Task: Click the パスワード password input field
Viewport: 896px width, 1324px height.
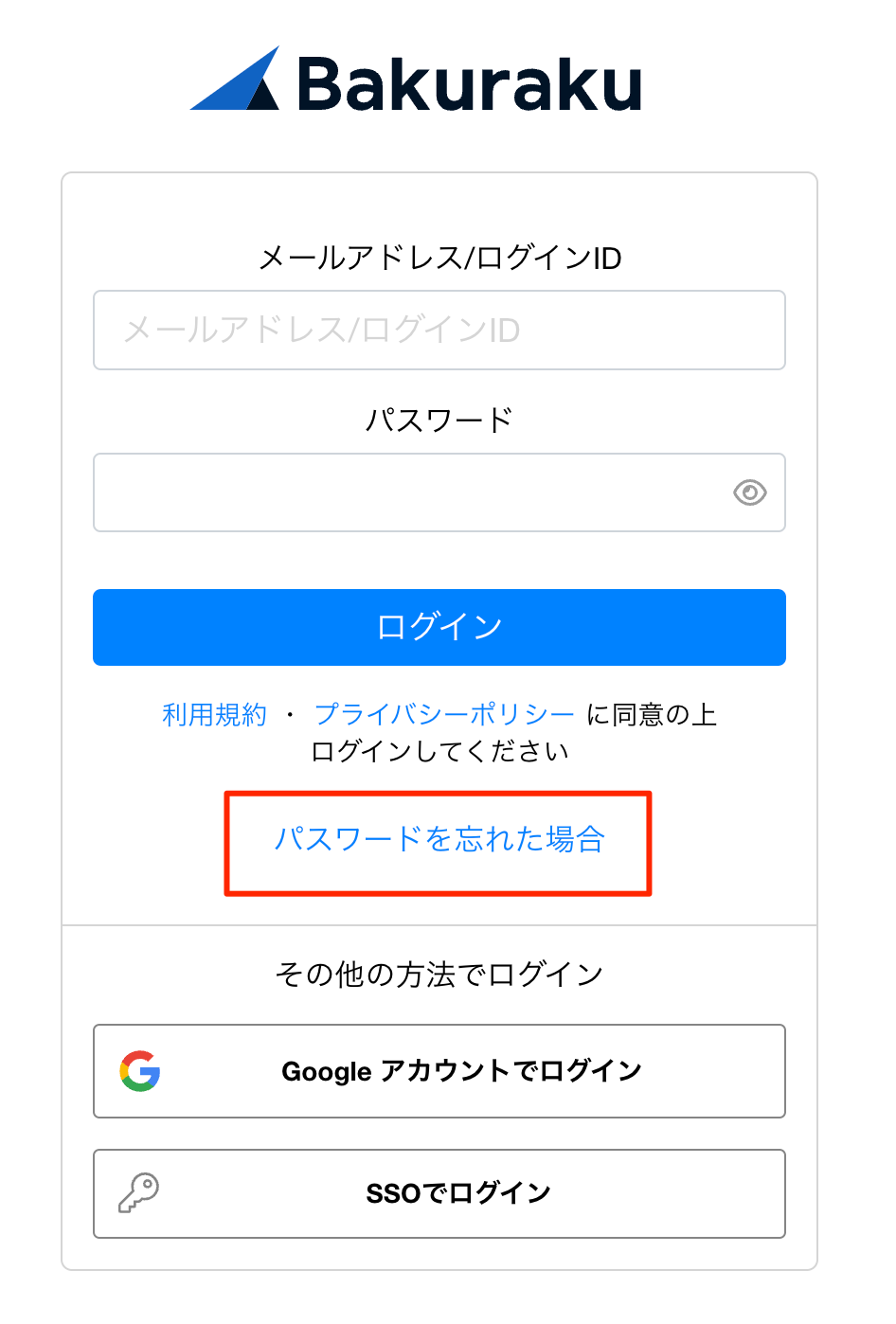Action: pos(407,492)
